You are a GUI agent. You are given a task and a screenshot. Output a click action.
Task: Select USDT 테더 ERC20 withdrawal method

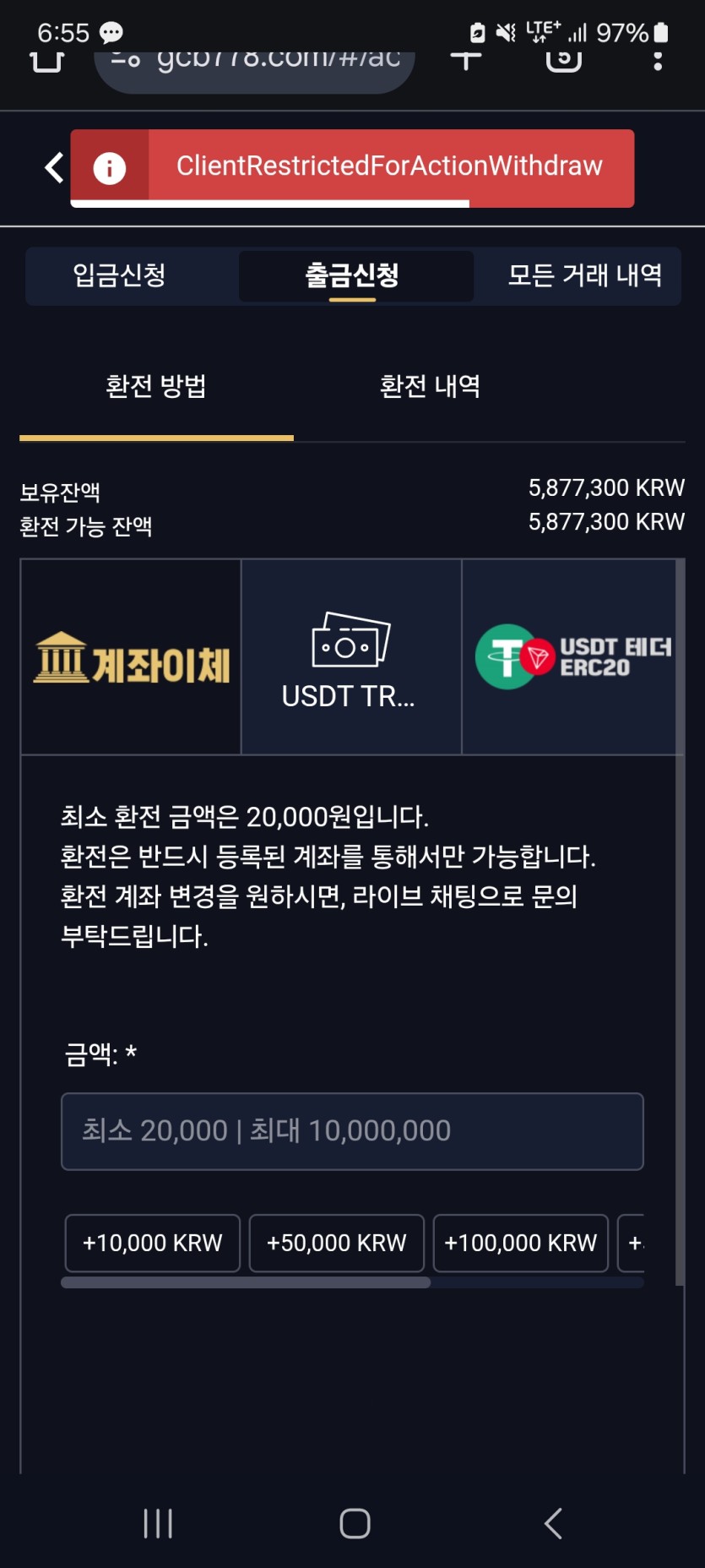click(571, 657)
